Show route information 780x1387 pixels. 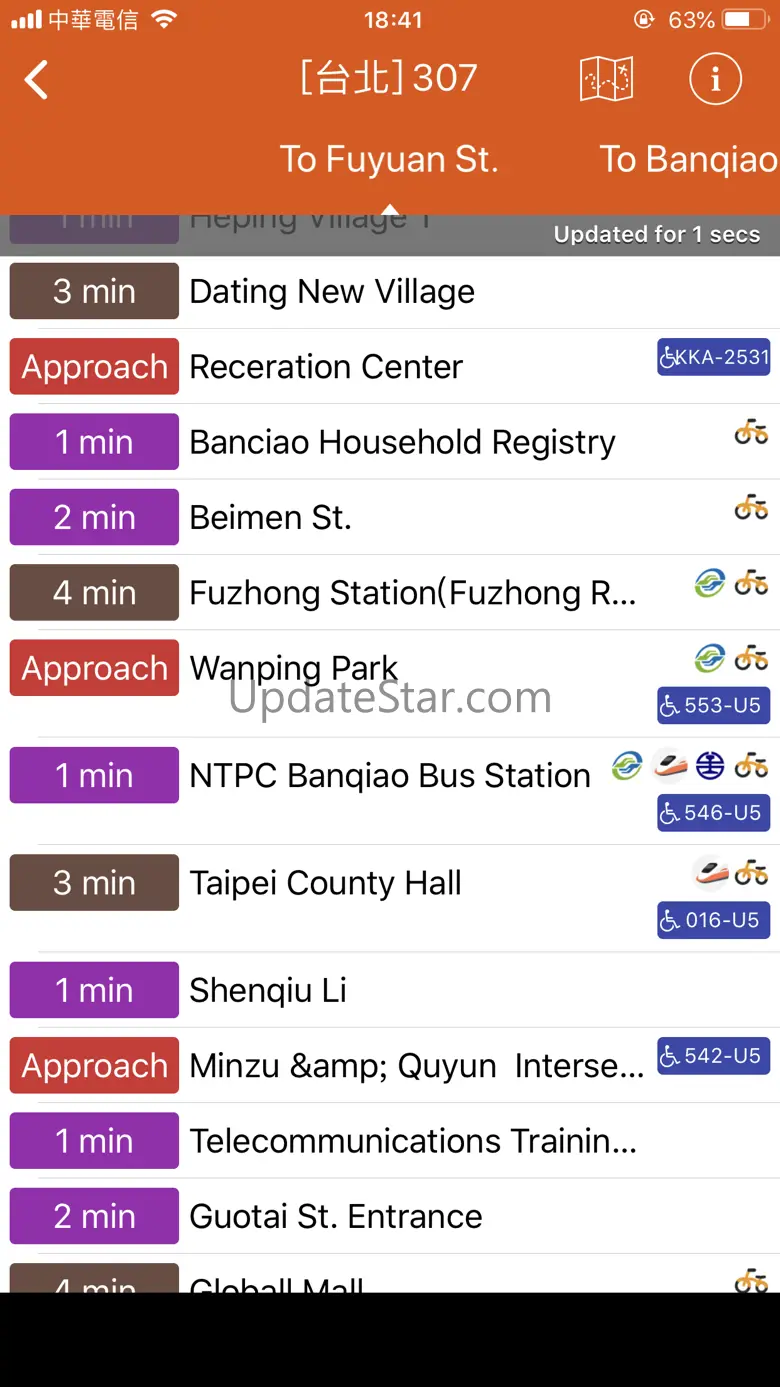click(715, 79)
